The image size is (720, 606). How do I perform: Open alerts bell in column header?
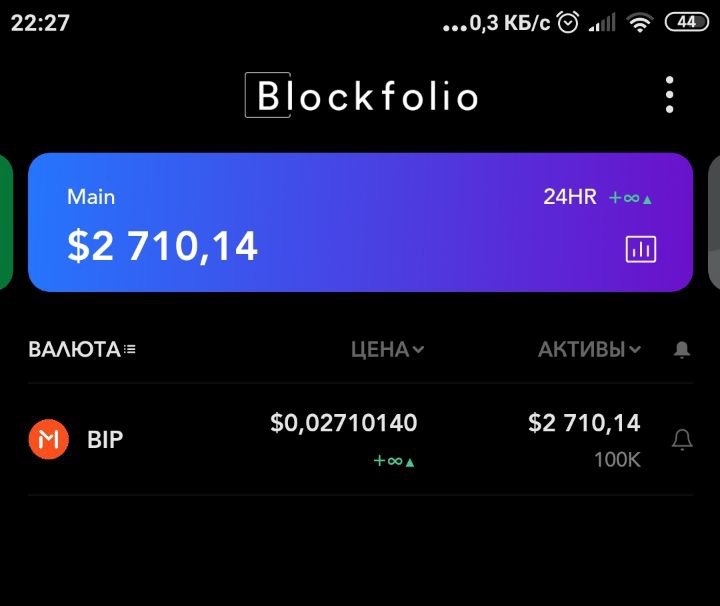click(682, 349)
